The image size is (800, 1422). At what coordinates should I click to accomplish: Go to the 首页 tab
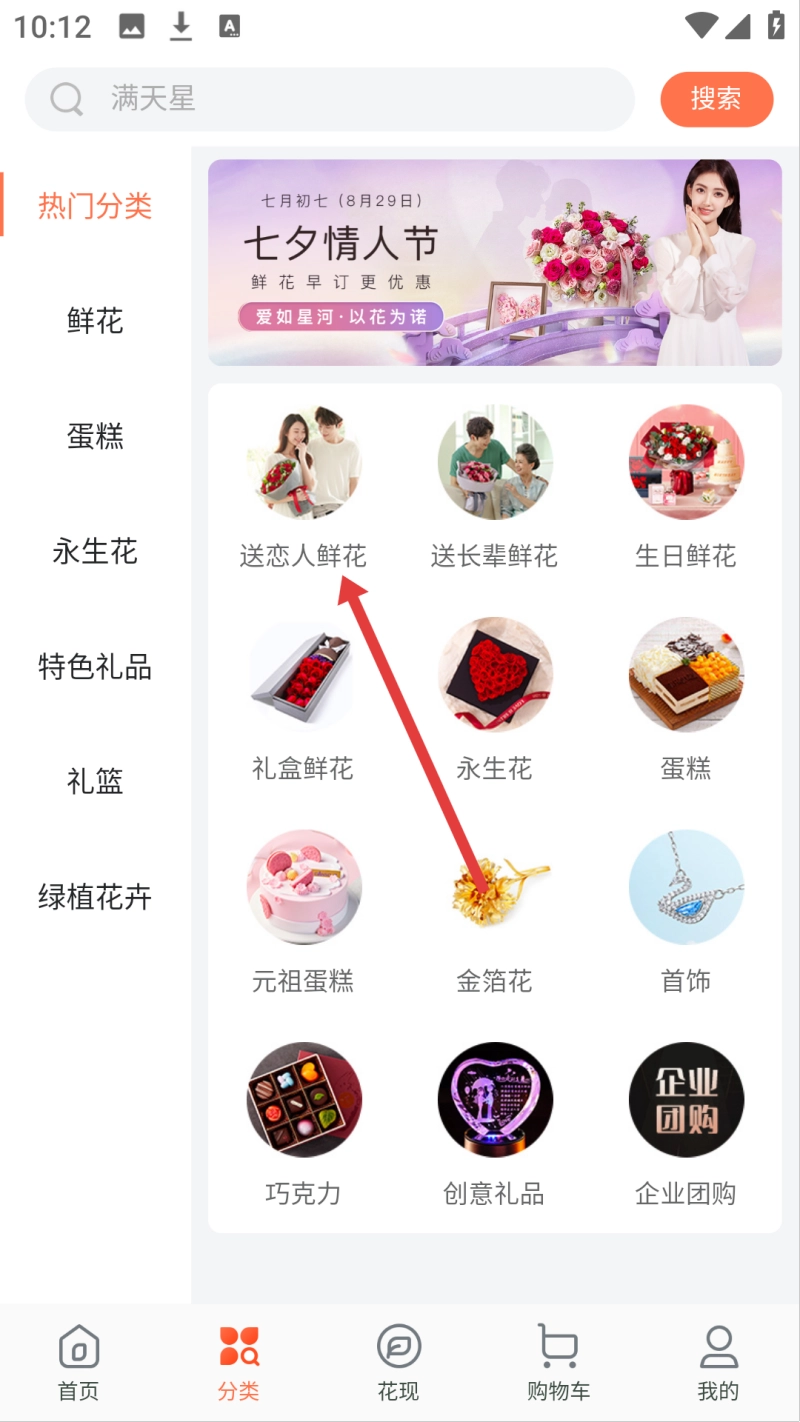79,1362
